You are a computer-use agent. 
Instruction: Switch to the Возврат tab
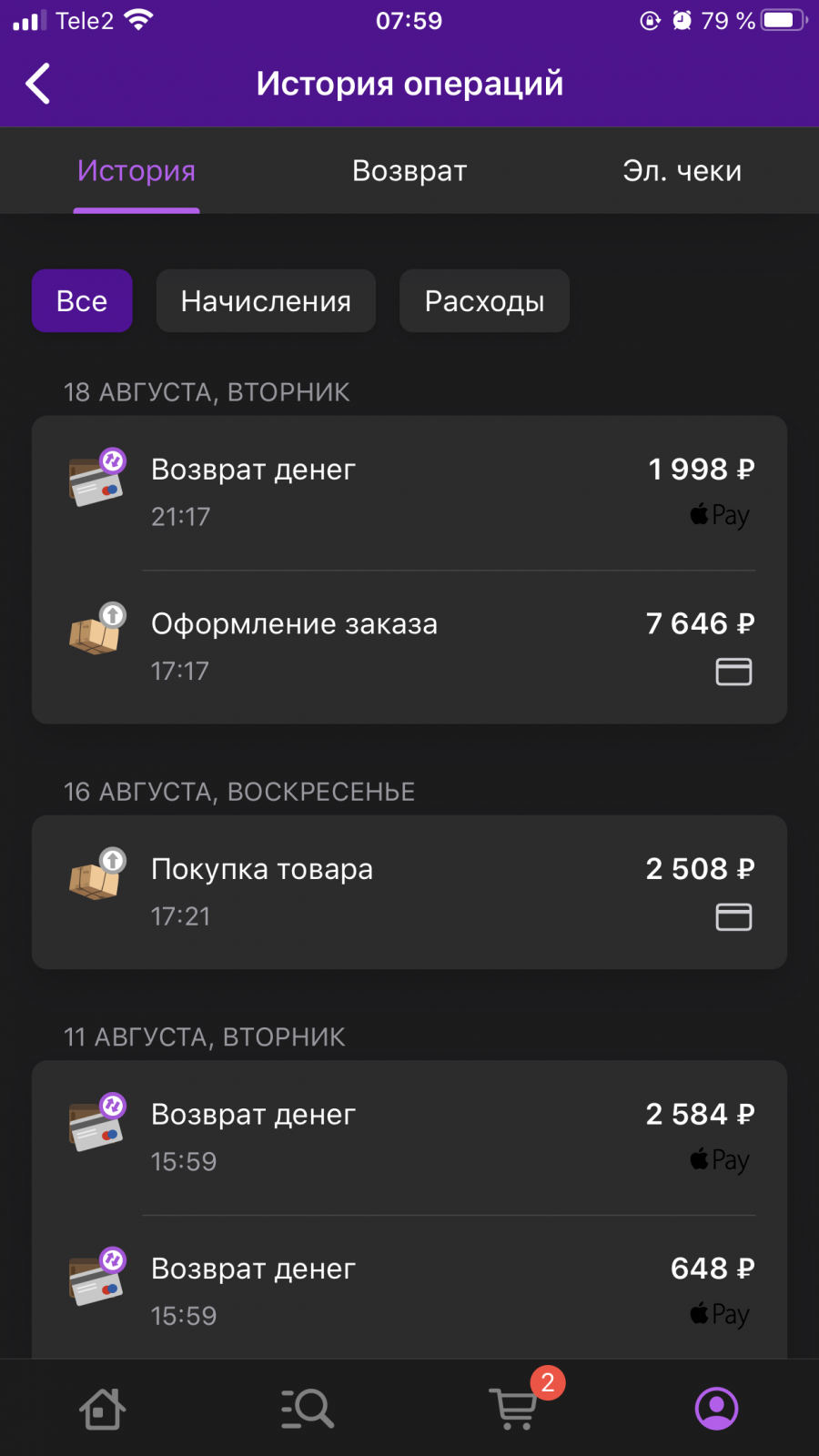point(409,171)
